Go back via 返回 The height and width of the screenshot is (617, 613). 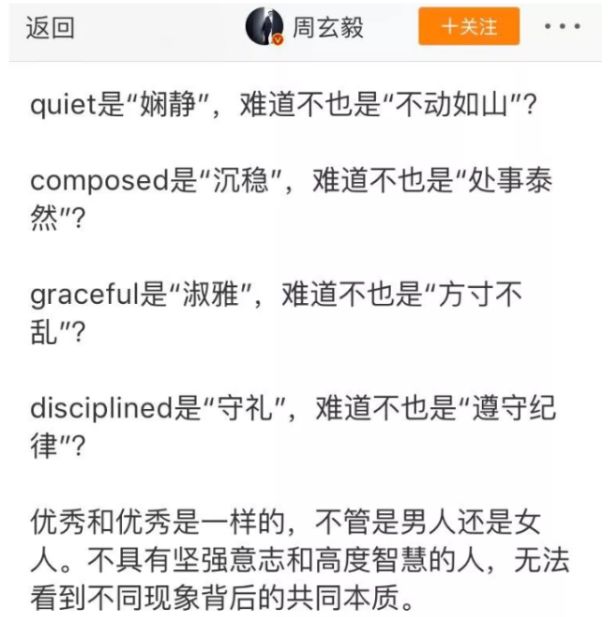coord(50,28)
